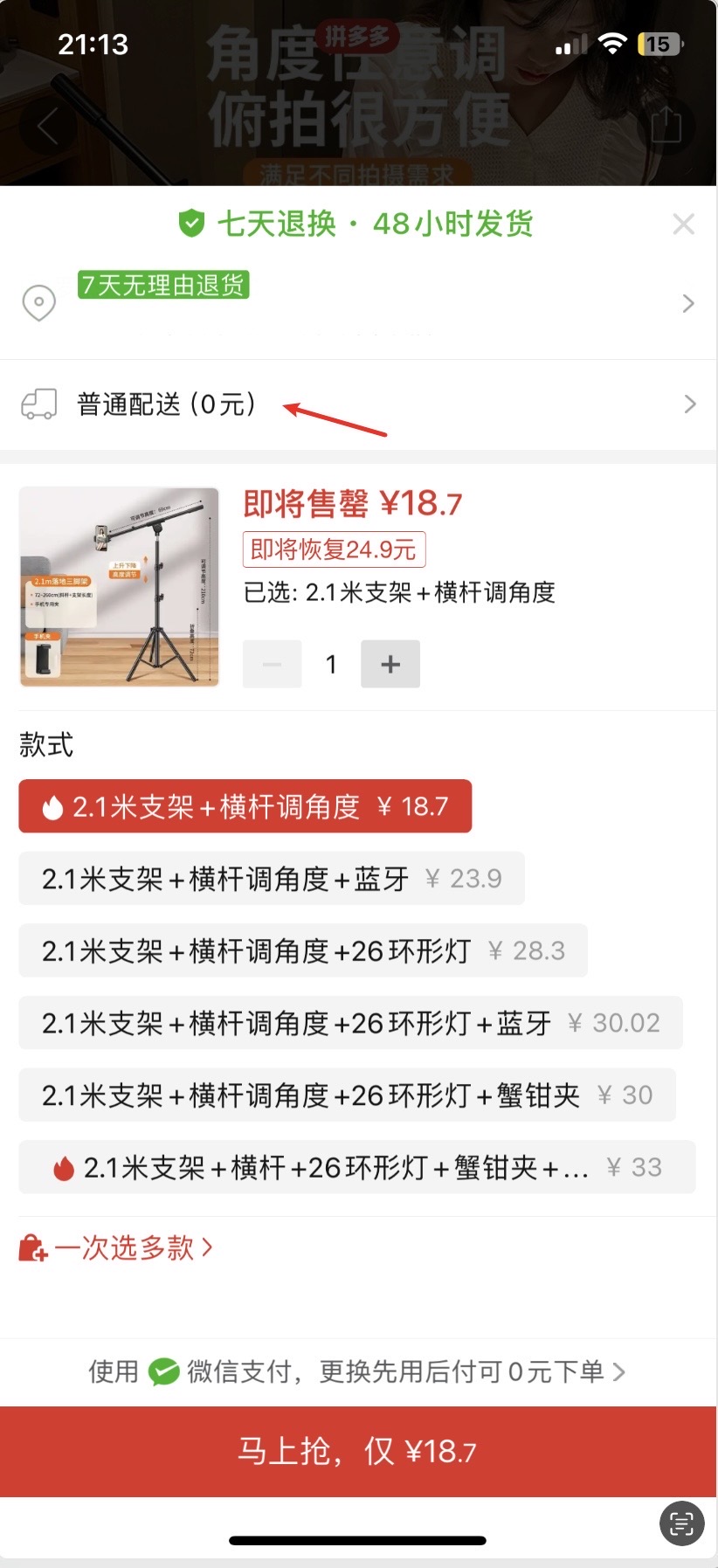The image size is (718, 1568).
Task: Select the ¥33 style option
Action: click(x=357, y=1167)
